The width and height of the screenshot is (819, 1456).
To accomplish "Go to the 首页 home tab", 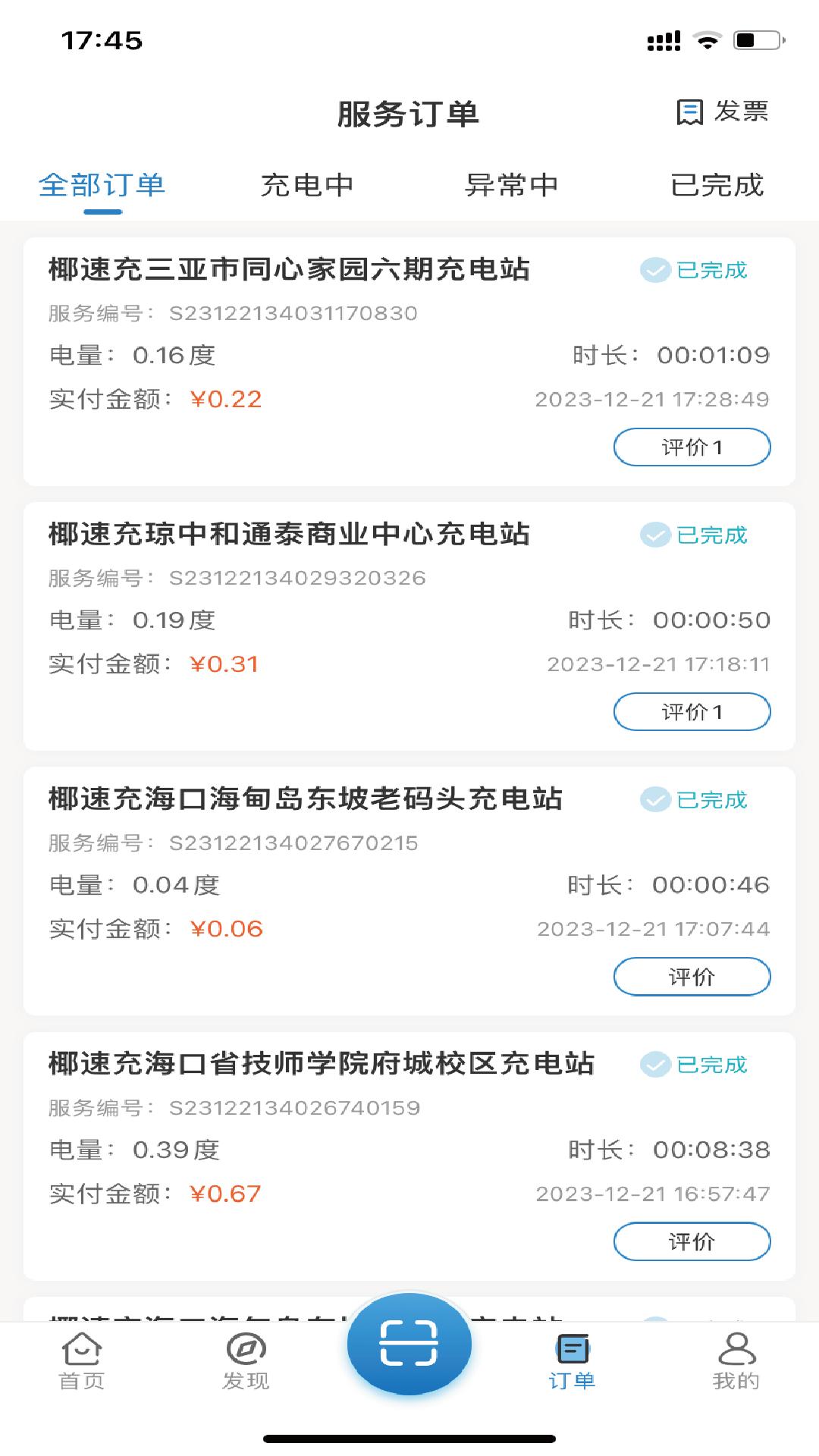I will pyautogui.click(x=82, y=1362).
